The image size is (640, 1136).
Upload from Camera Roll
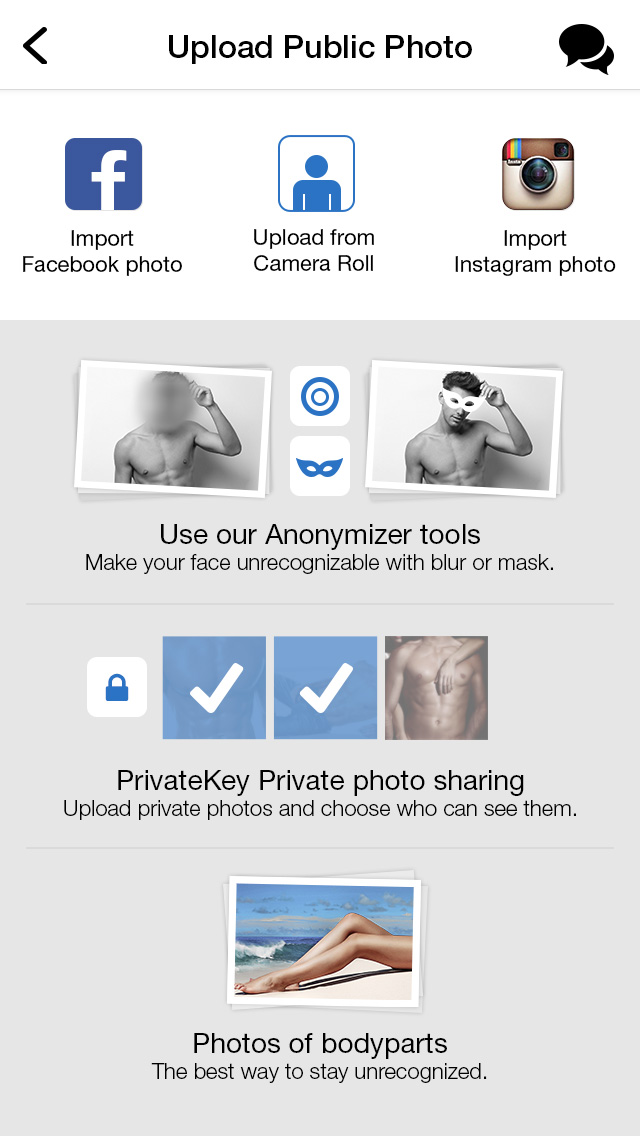click(315, 174)
